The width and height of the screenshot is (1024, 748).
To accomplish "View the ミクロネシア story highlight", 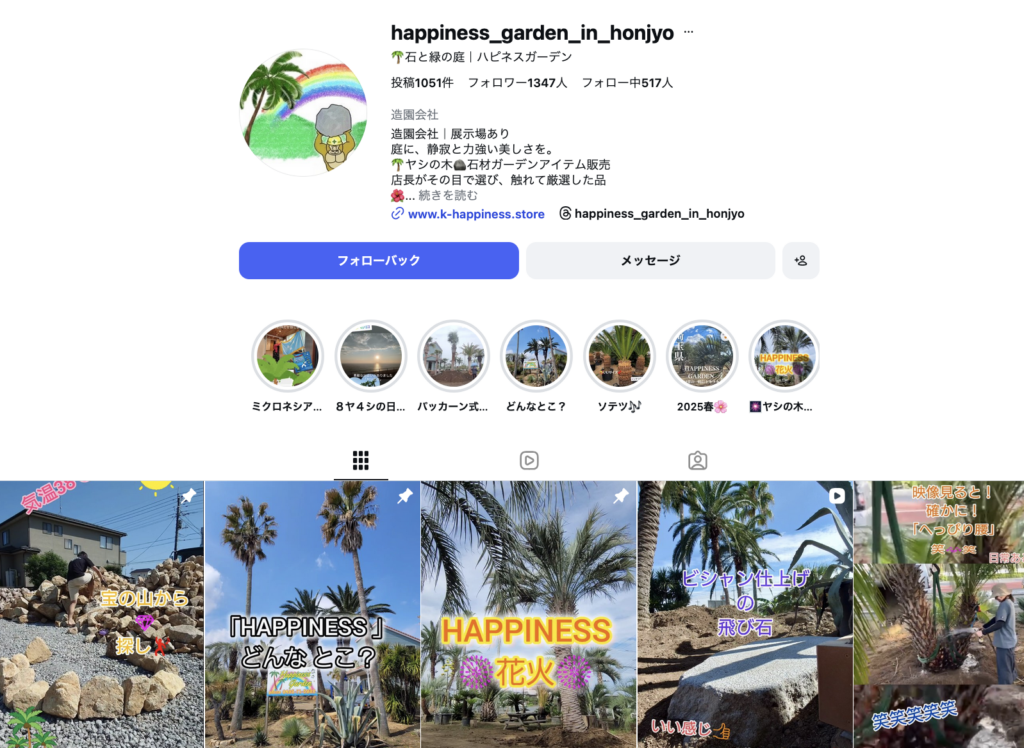I will [x=287, y=356].
